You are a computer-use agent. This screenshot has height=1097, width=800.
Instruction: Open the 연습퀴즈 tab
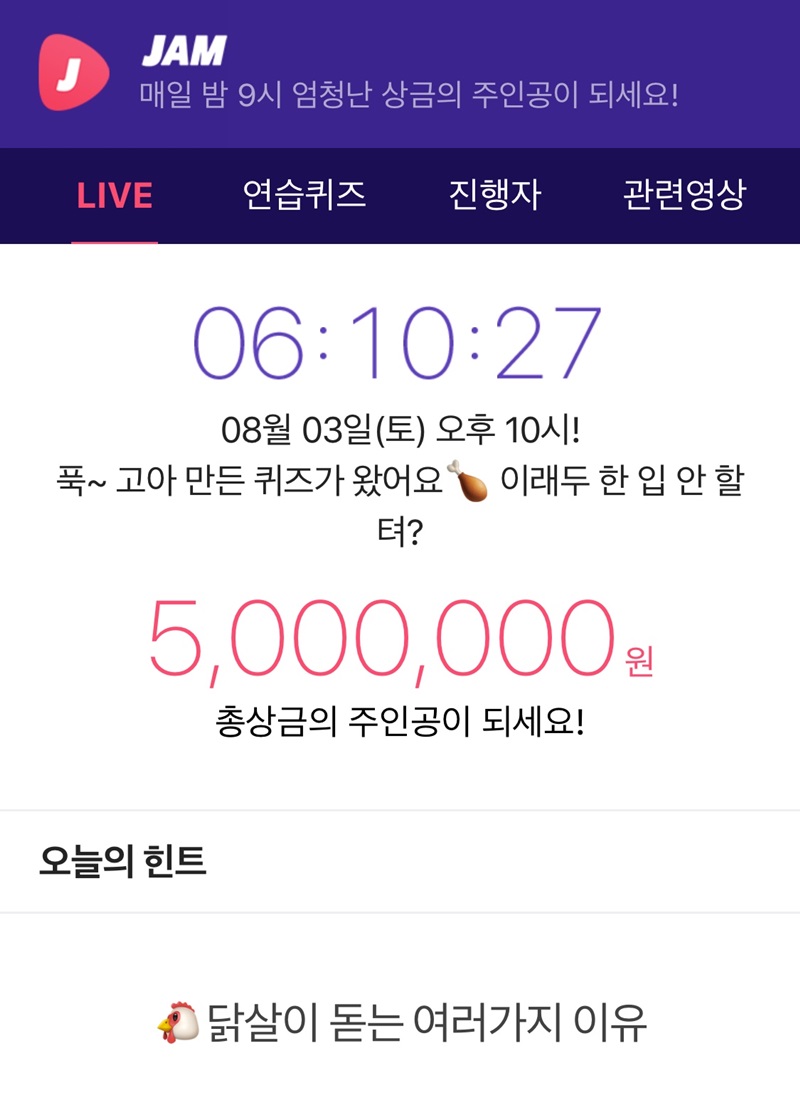(304, 195)
